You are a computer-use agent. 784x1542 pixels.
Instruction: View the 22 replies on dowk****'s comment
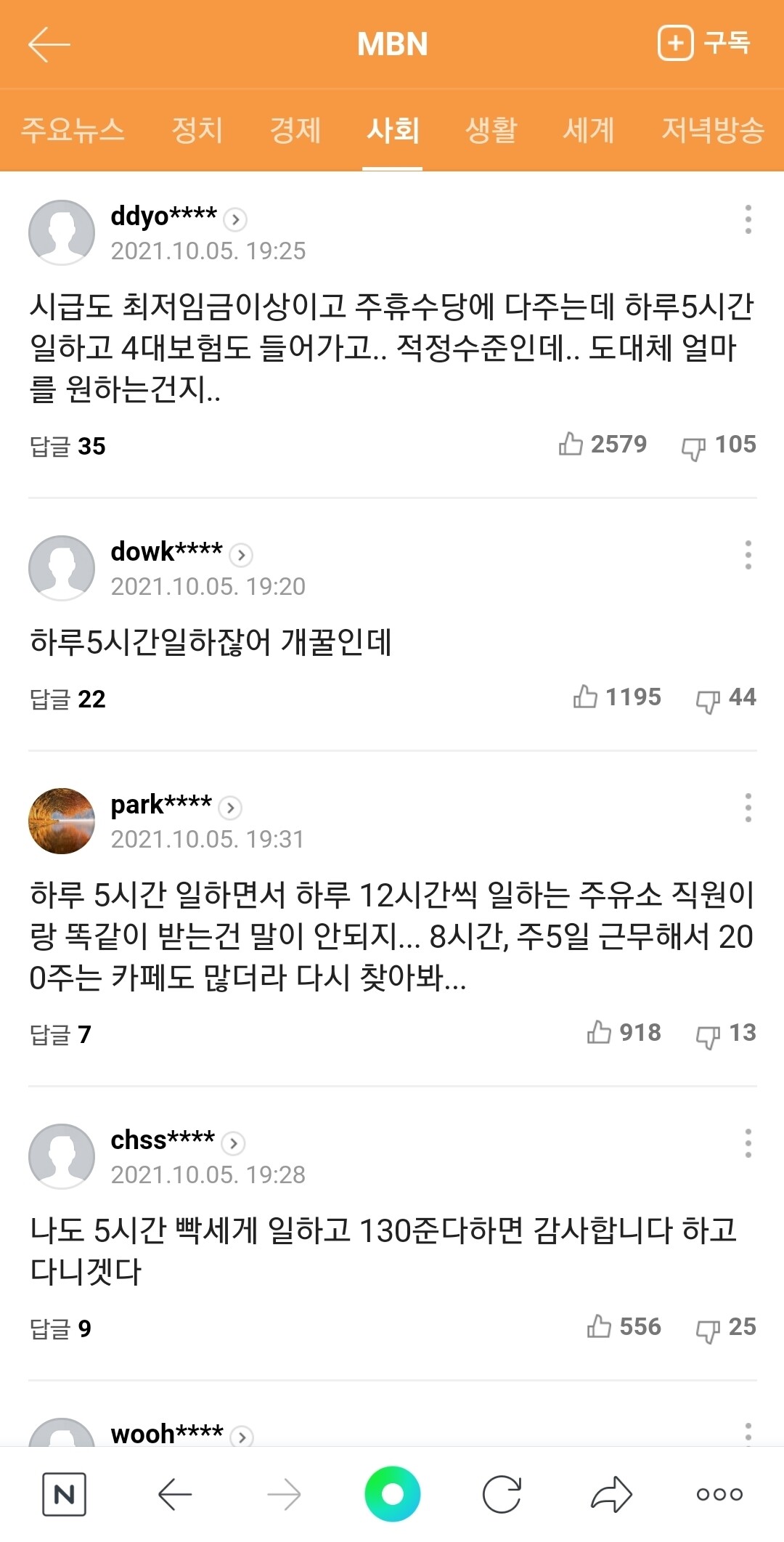pos(68,700)
